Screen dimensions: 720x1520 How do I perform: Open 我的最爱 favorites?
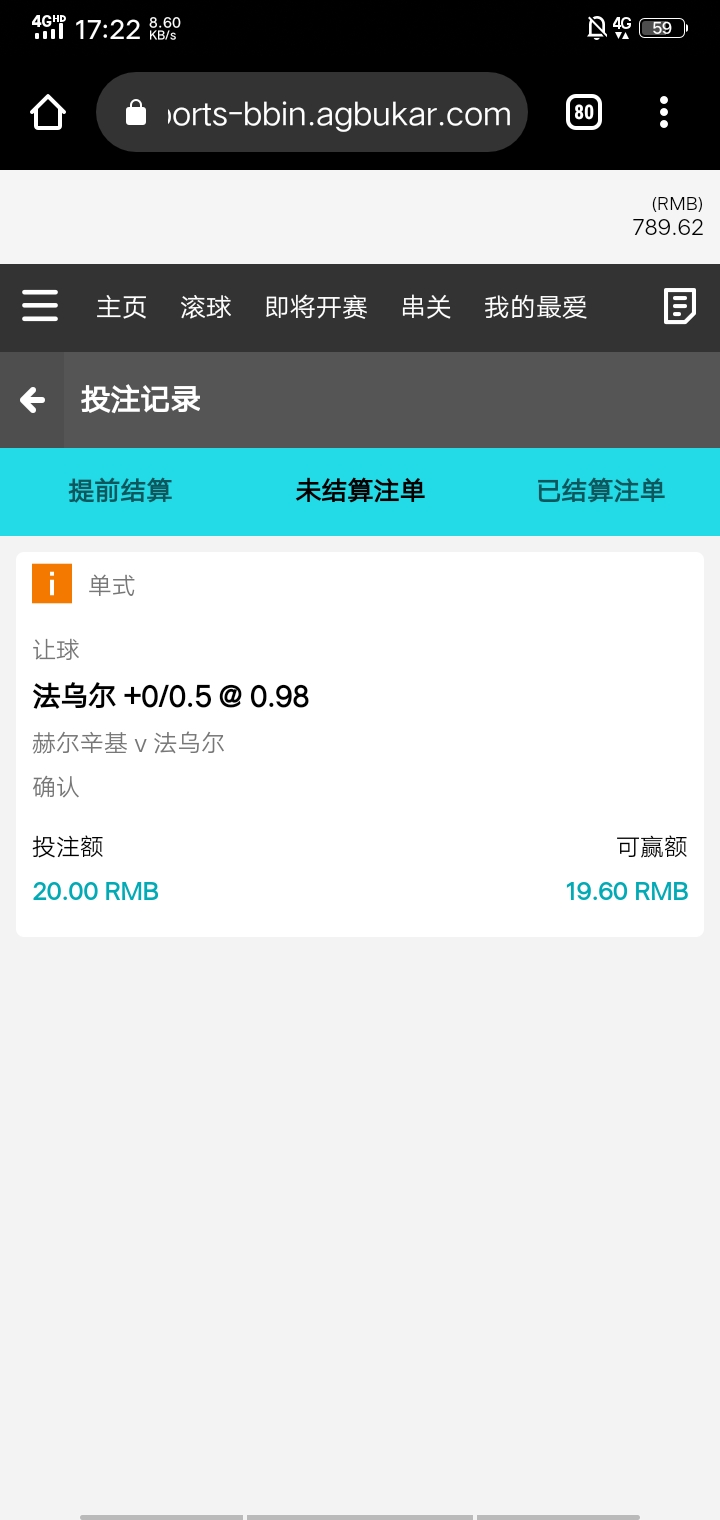click(535, 308)
